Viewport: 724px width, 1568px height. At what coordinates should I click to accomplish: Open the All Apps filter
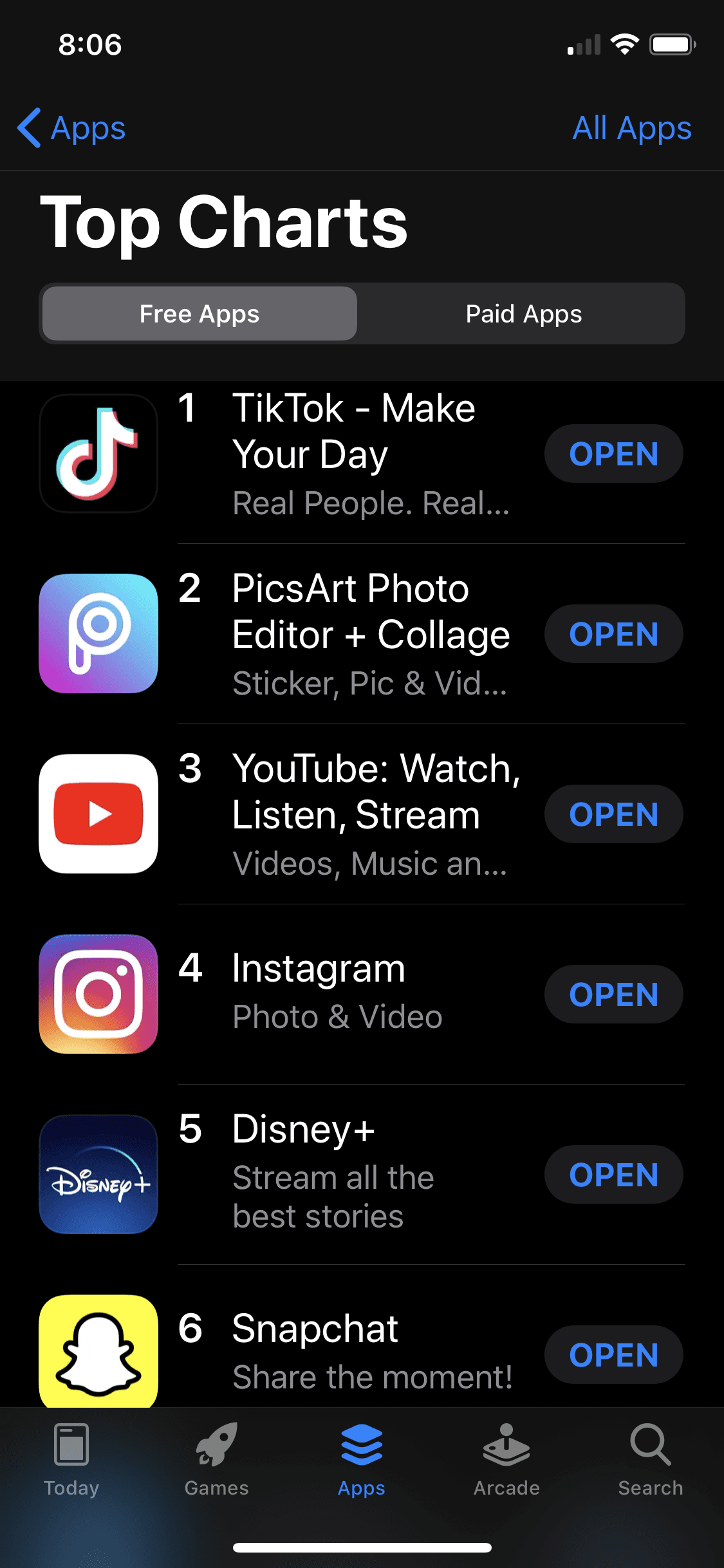[632, 128]
